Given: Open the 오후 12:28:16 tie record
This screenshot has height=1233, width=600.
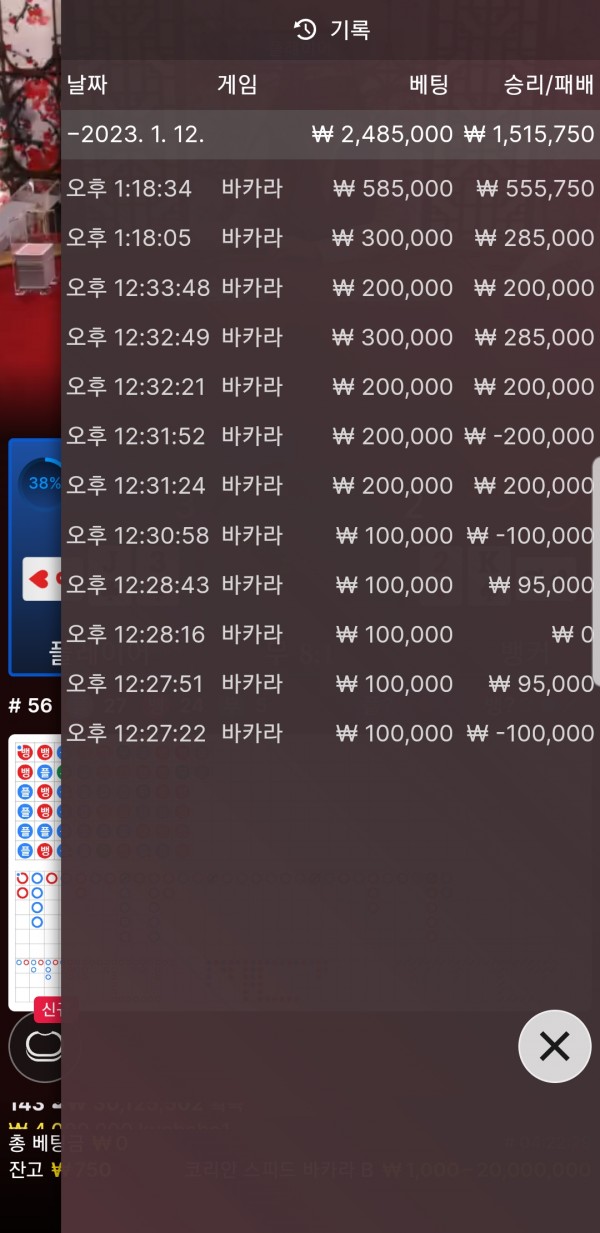Looking at the screenshot, I should pos(330,634).
